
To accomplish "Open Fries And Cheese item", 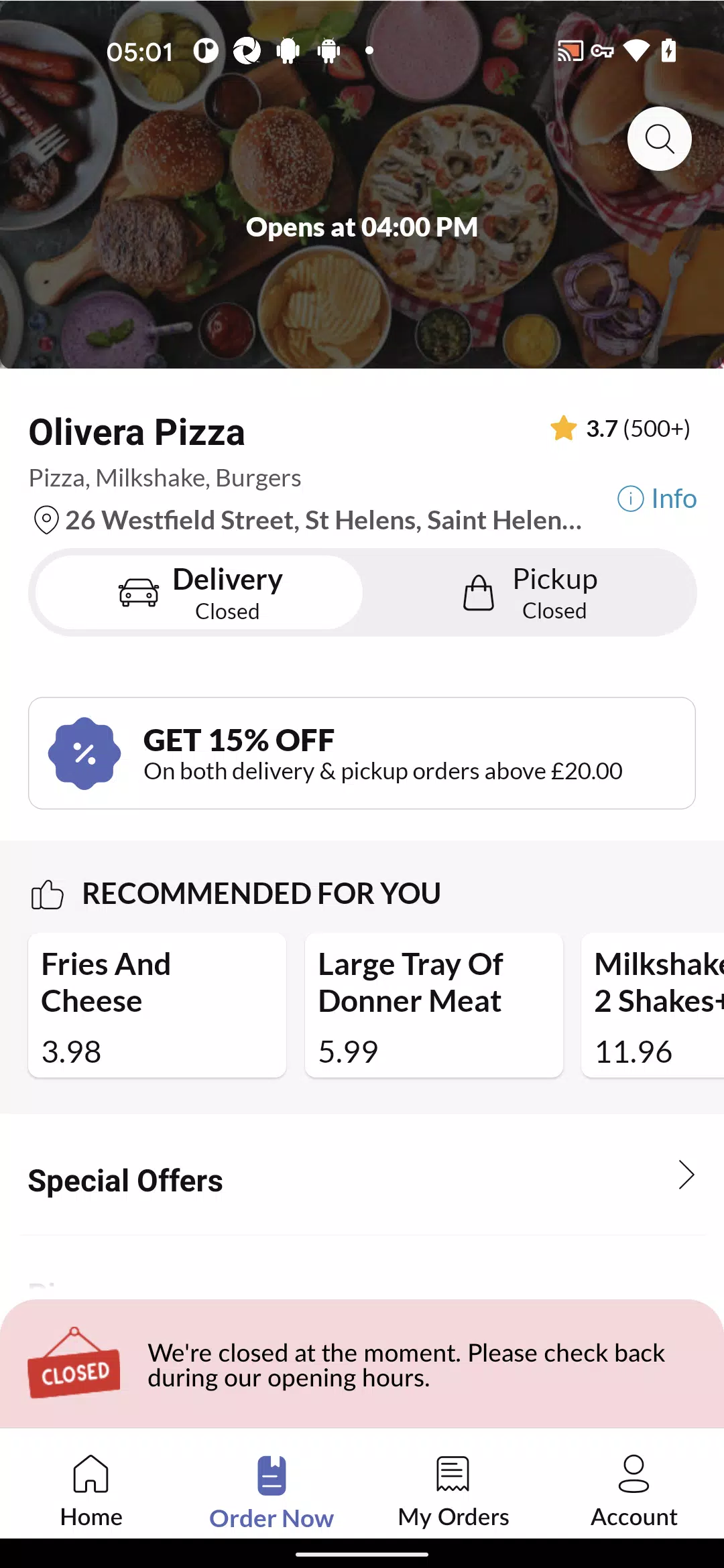I will click(158, 1005).
